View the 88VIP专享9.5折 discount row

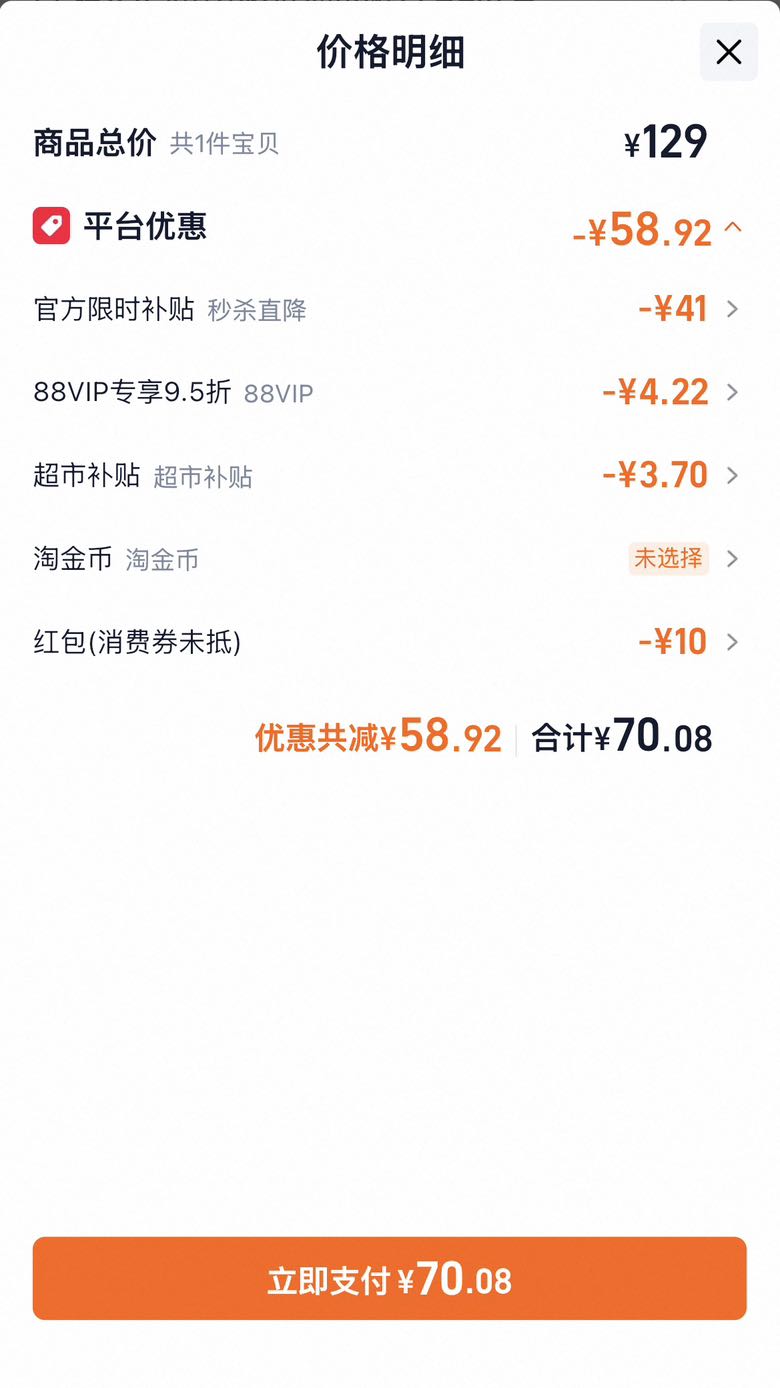pyautogui.click(x=390, y=392)
